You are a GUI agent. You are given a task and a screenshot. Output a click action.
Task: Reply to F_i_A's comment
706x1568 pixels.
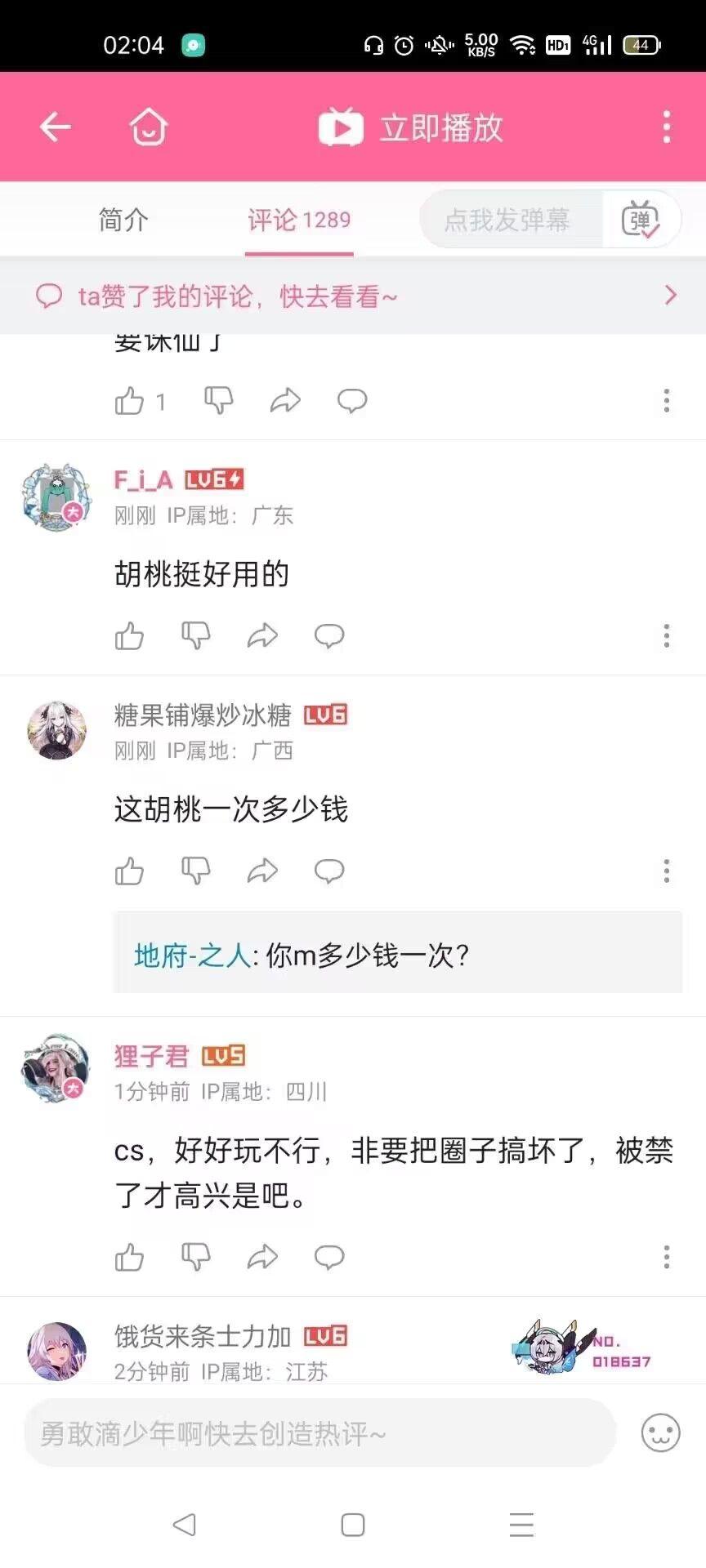[329, 636]
